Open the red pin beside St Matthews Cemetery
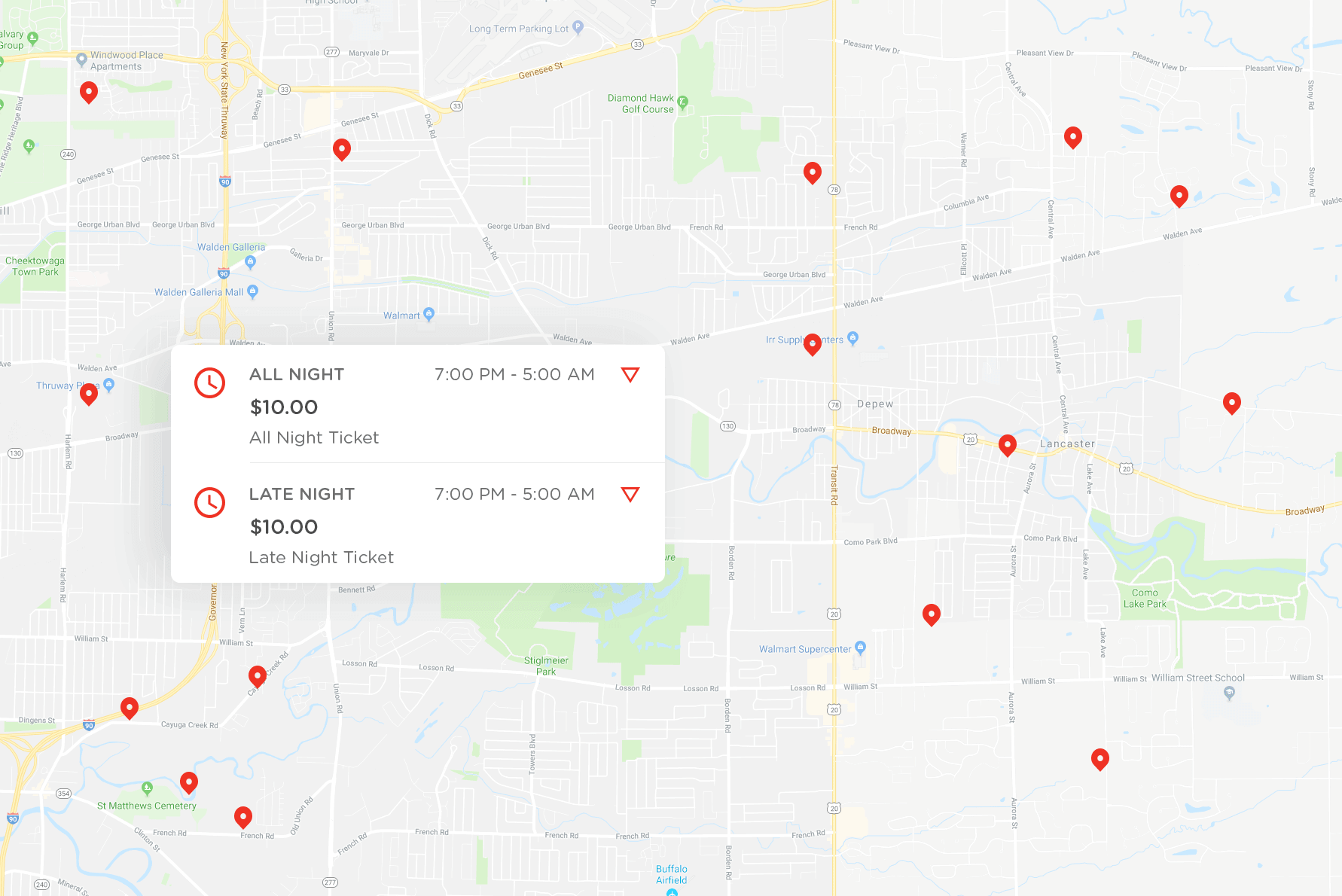 (189, 782)
